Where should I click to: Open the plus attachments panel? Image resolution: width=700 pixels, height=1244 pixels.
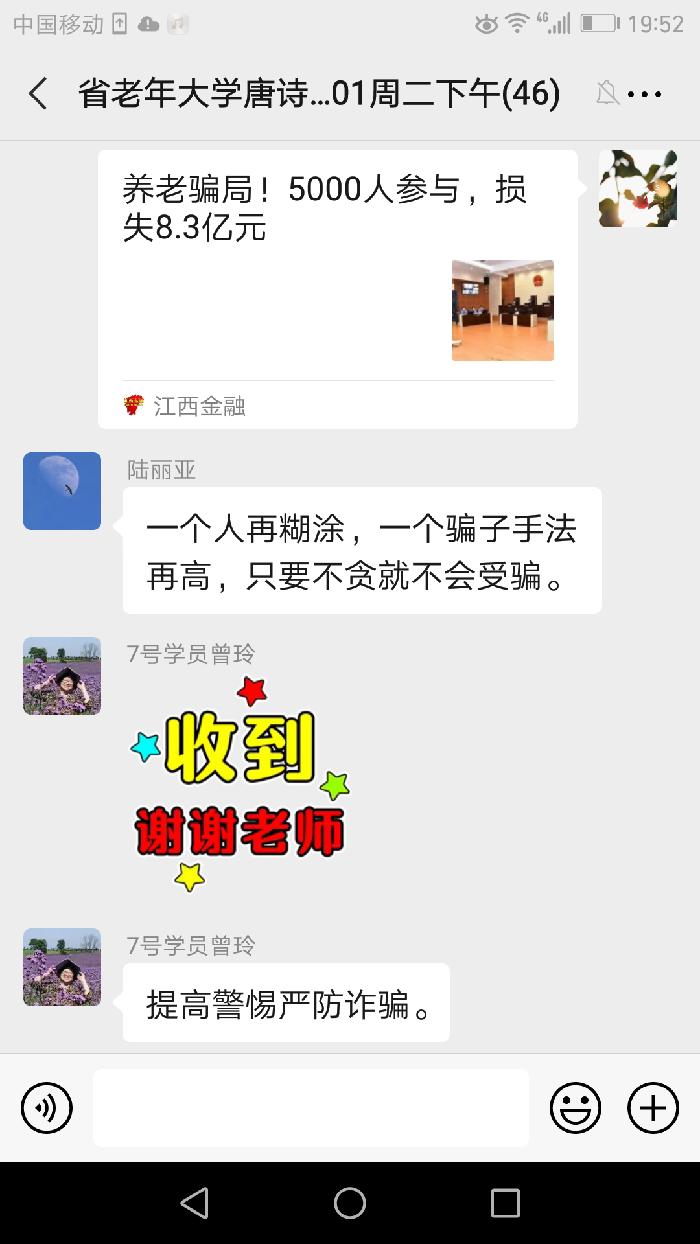click(652, 1108)
